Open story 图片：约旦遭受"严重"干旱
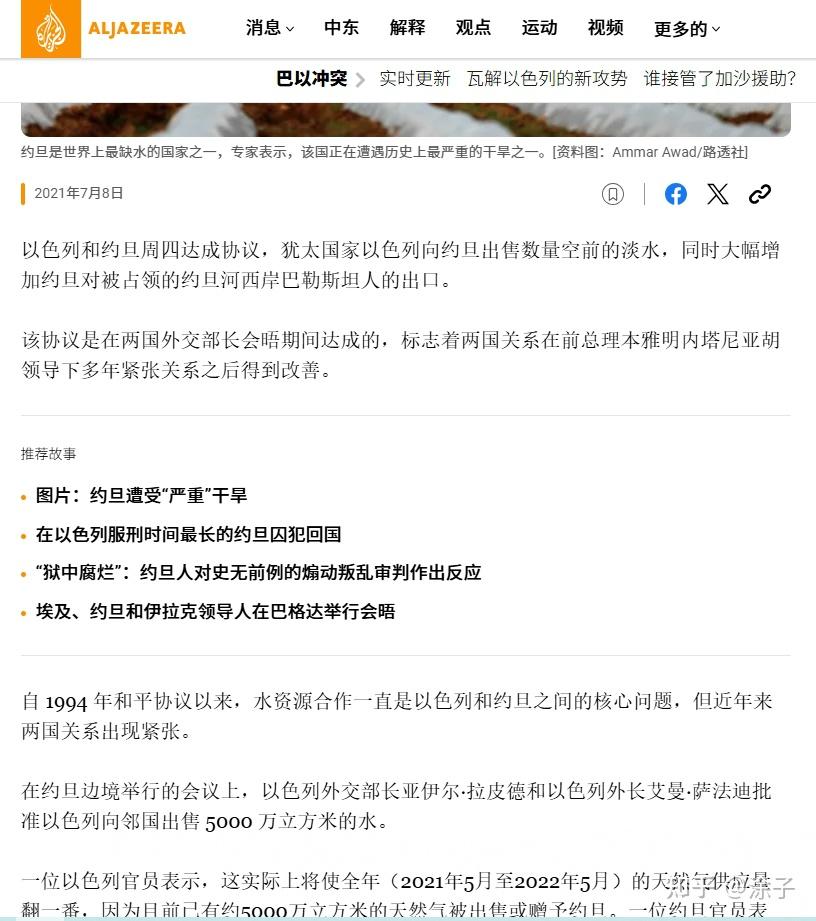The width and height of the screenshot is (816, 921). click(141, 495)
